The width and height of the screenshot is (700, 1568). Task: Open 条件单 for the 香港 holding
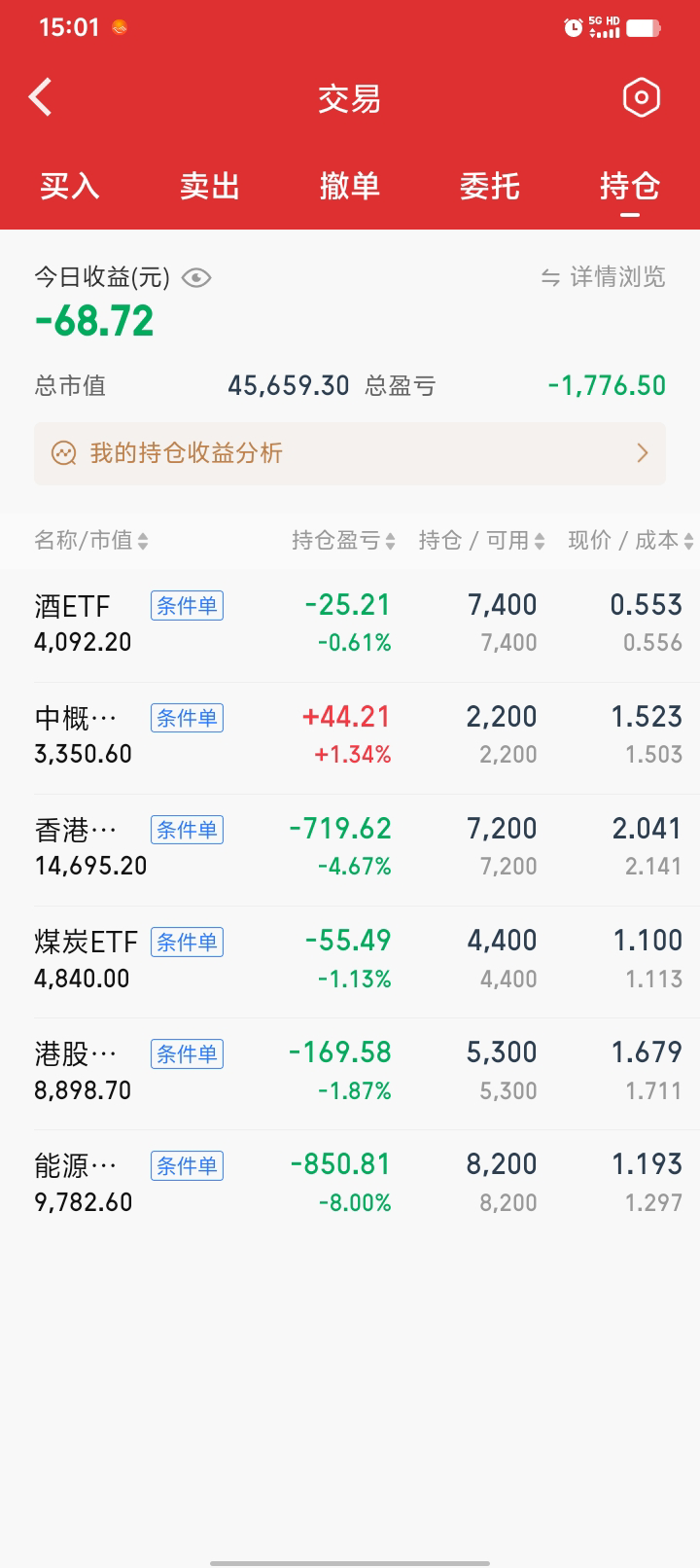click(187, 830)
